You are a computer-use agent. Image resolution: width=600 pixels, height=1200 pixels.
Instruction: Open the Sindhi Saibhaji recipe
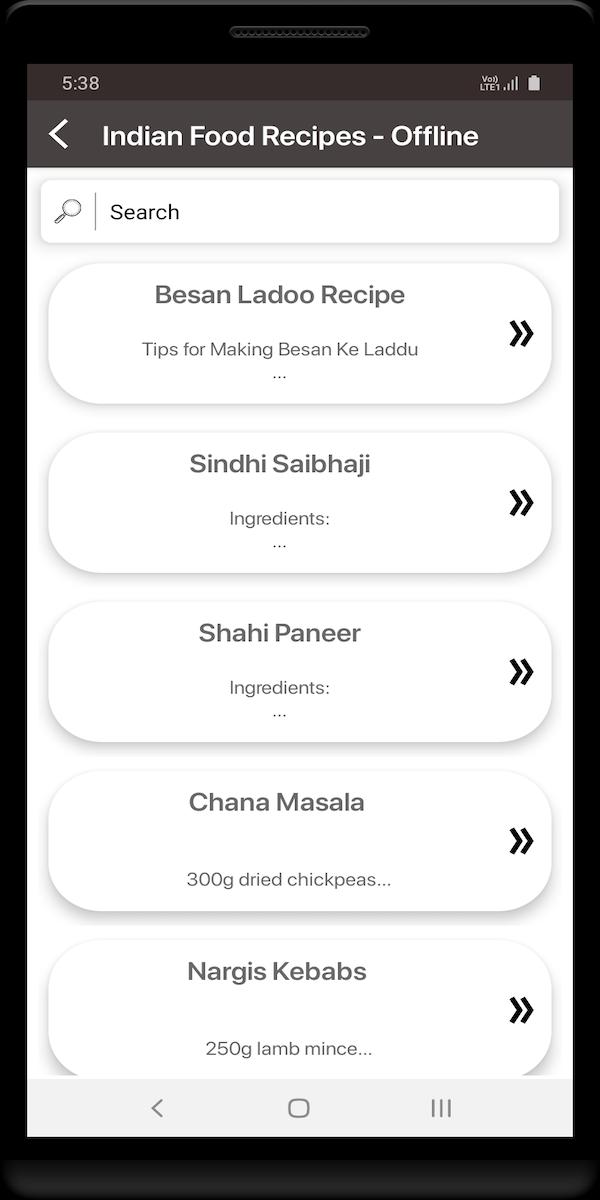tap(299, 502)
